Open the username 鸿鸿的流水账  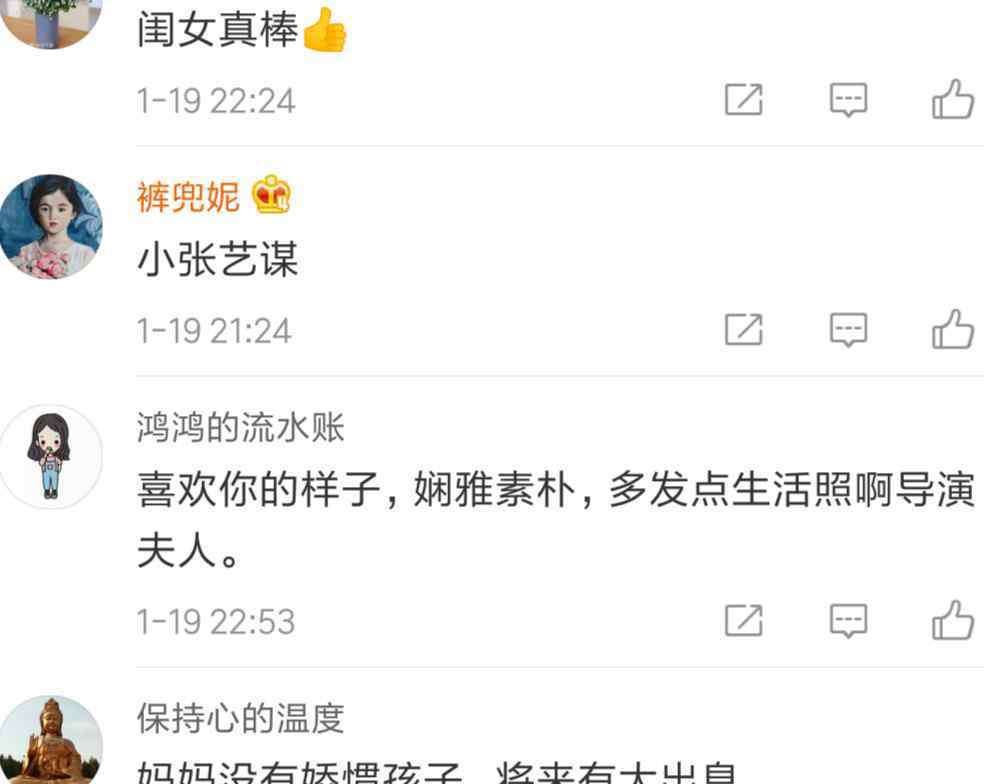tap(240, 428)
